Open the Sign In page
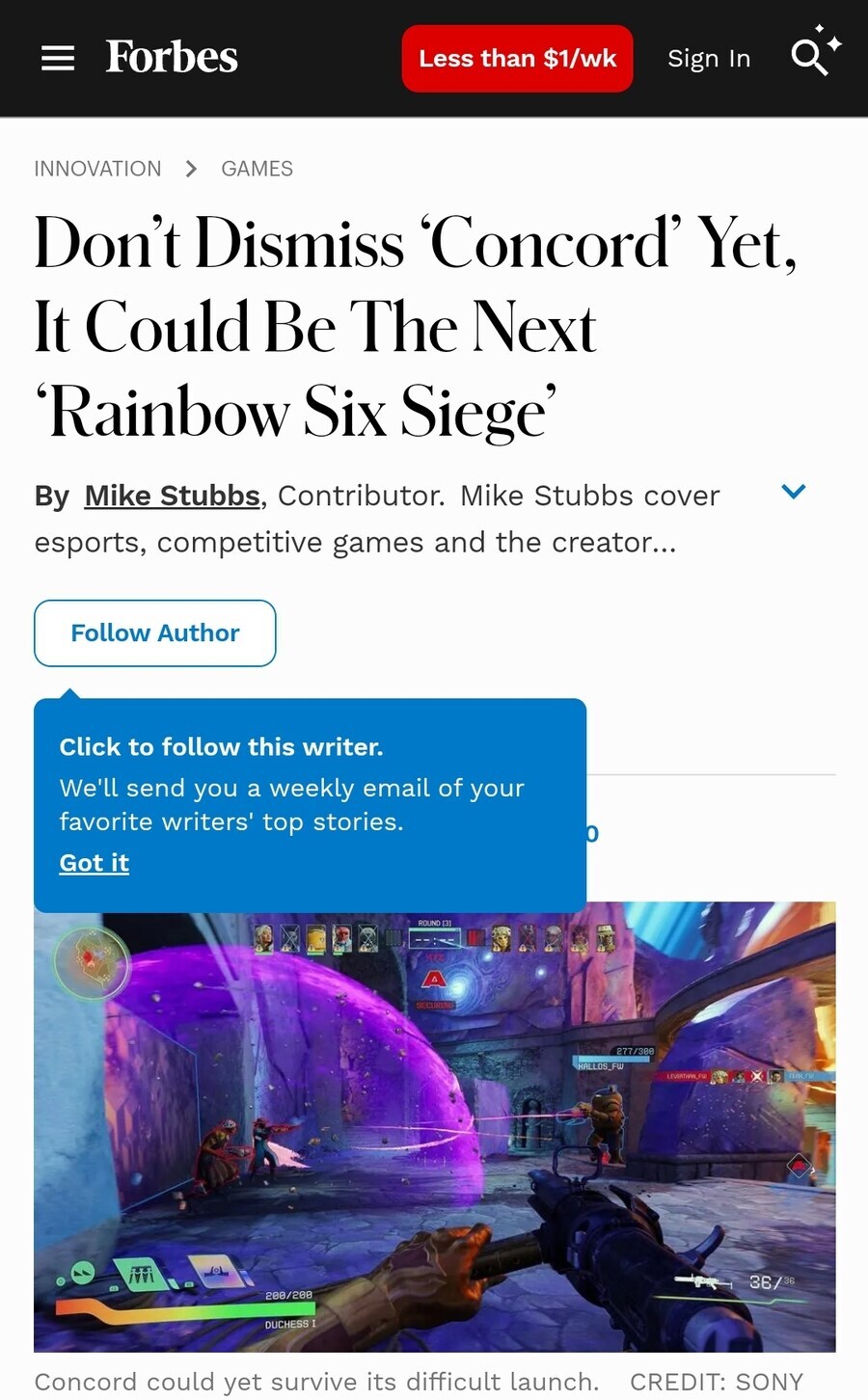 [709, 59]
